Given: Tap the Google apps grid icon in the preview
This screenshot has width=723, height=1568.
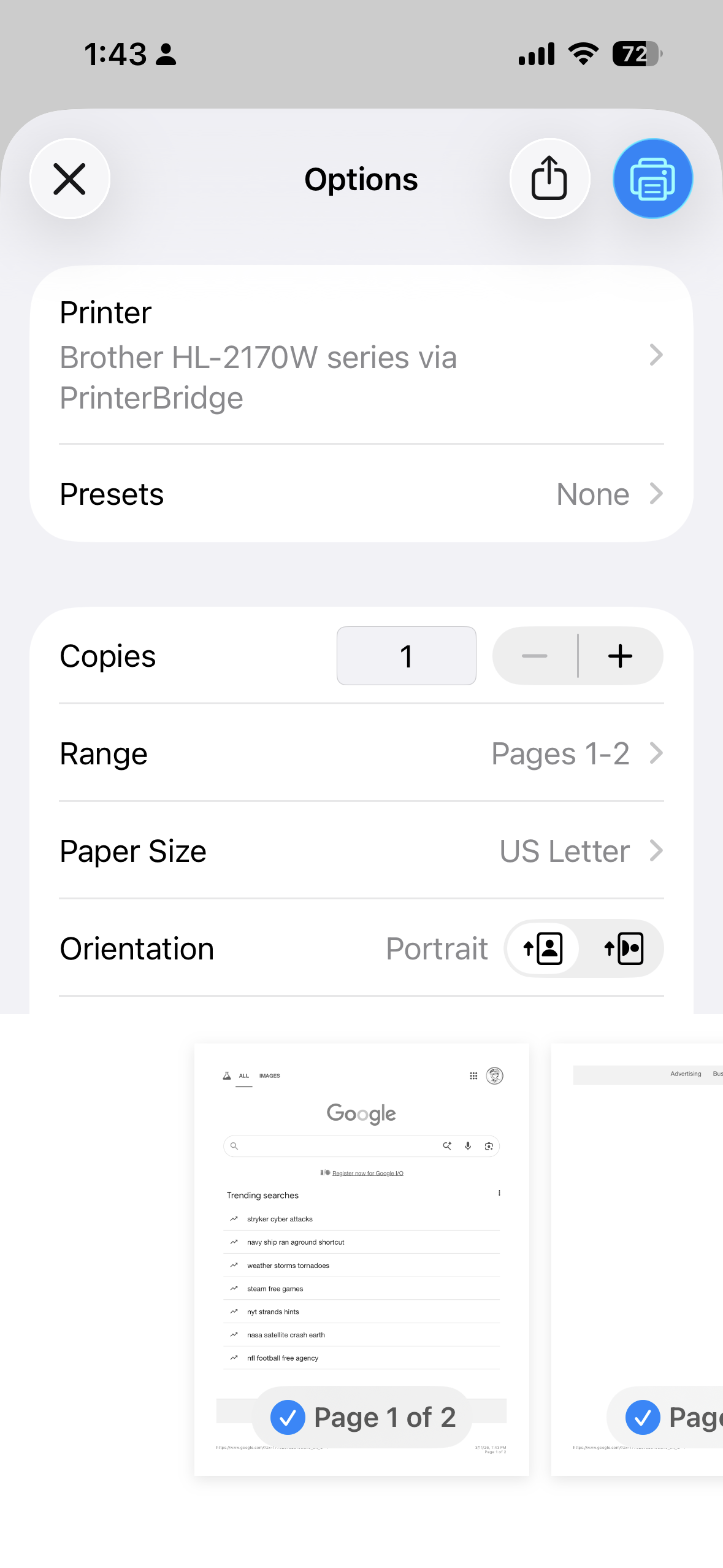Looking at the screenshot, I should (473, 1075).
